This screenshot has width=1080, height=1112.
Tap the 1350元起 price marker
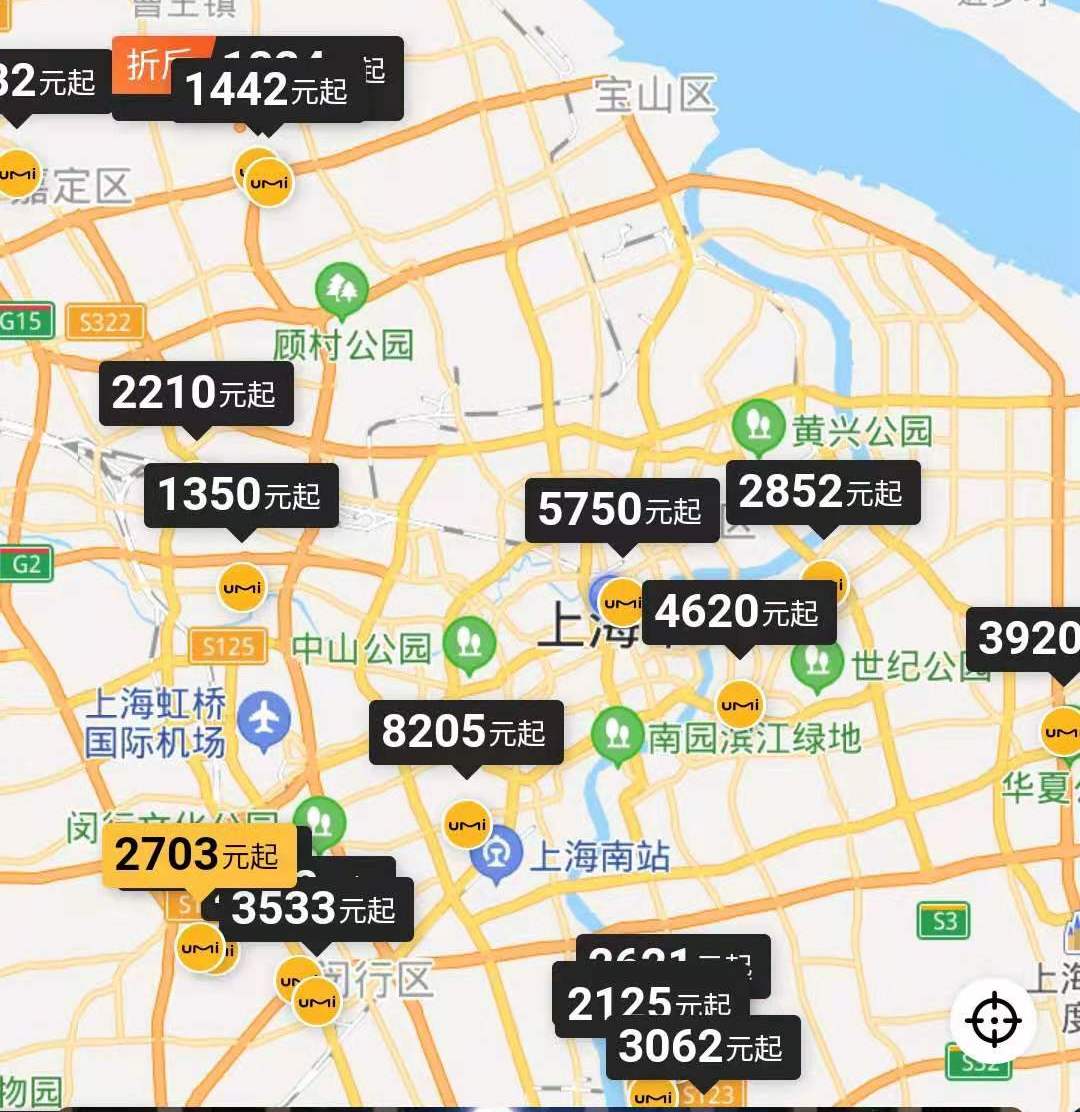(241, 495)
